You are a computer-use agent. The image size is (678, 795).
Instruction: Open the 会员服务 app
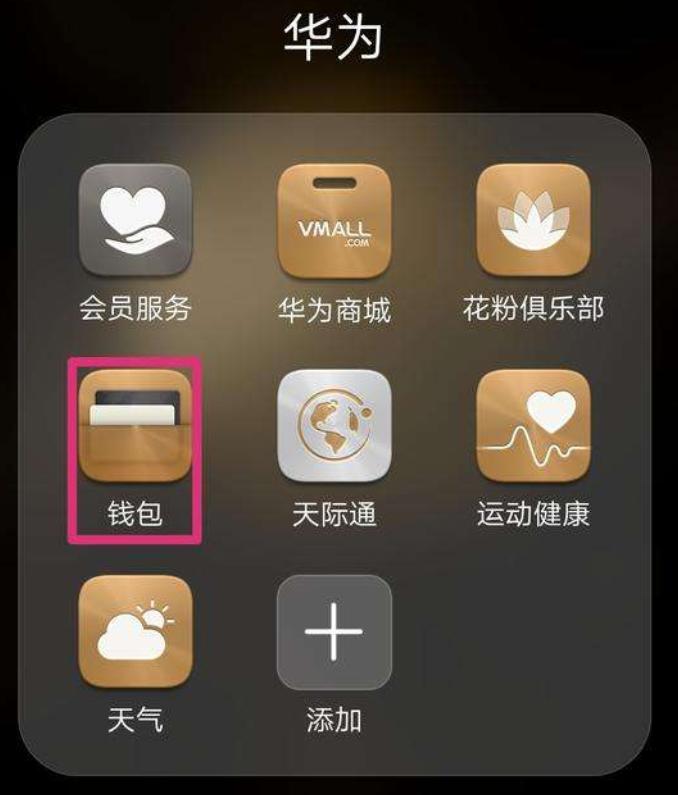point(135,220)
